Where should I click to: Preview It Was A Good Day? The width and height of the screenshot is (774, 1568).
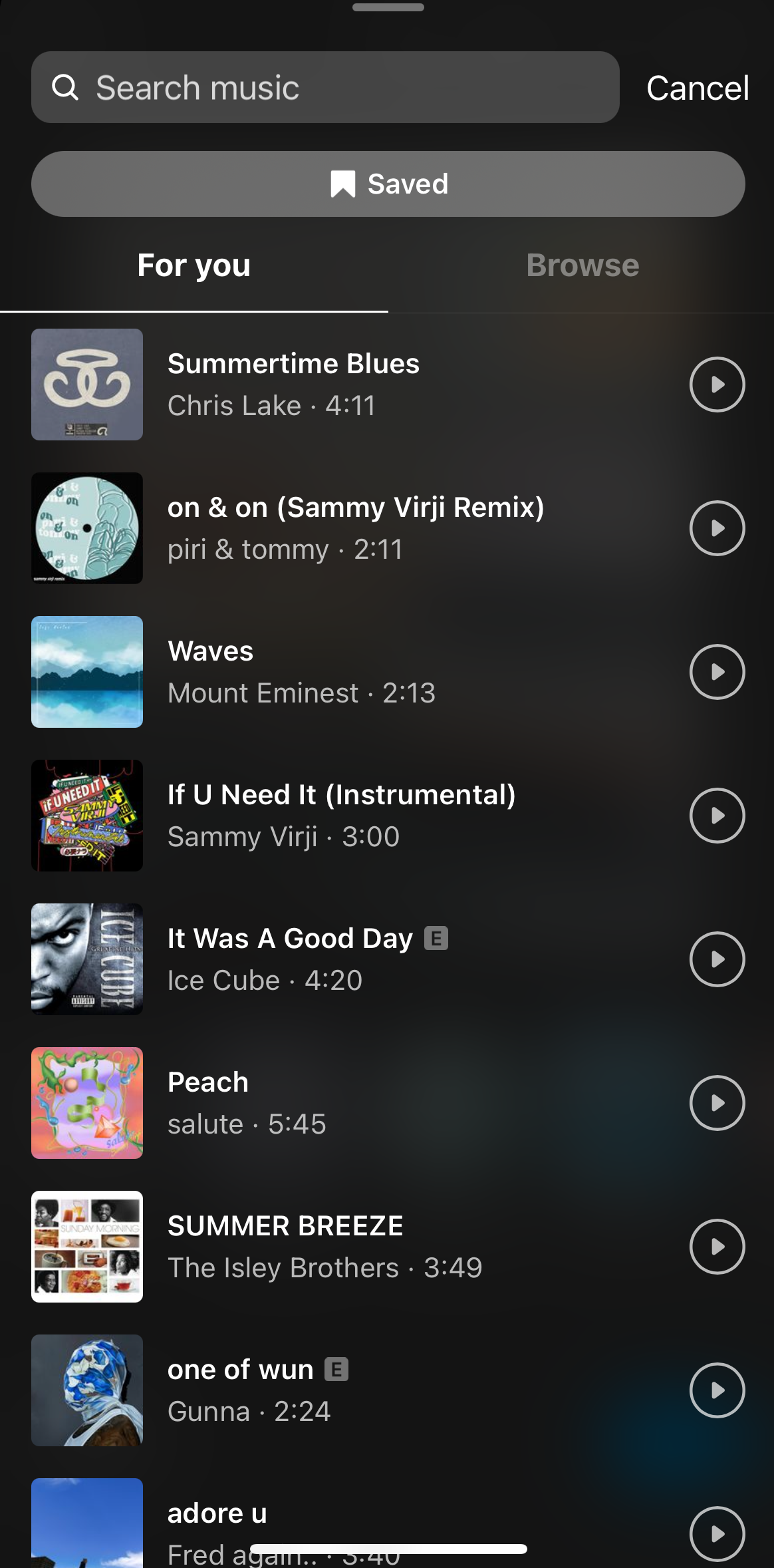pyautogui.click(x=717, y=959)
